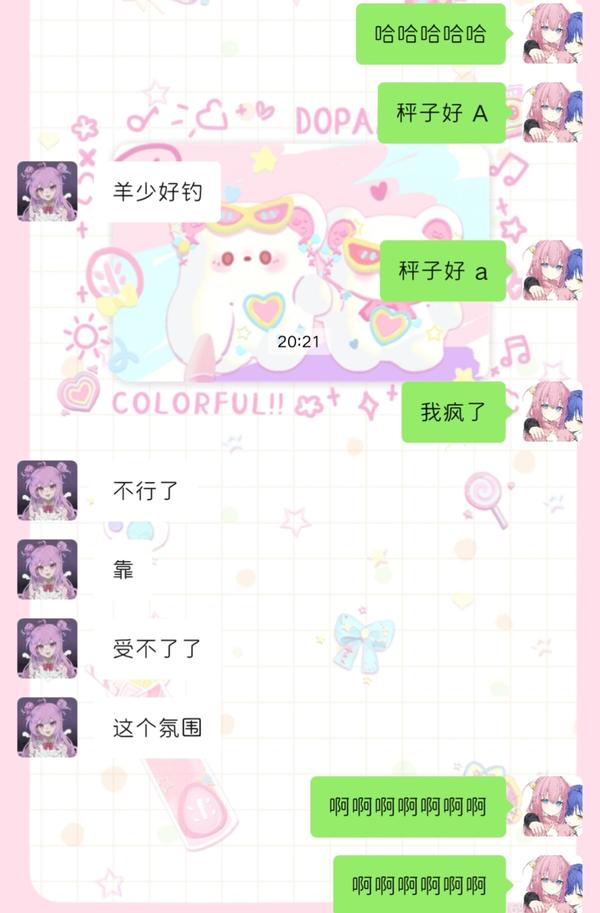This screenshot has height=913, width=600.
Task: Tap avatar beside the 靠 message
Action: coord(47,569)
